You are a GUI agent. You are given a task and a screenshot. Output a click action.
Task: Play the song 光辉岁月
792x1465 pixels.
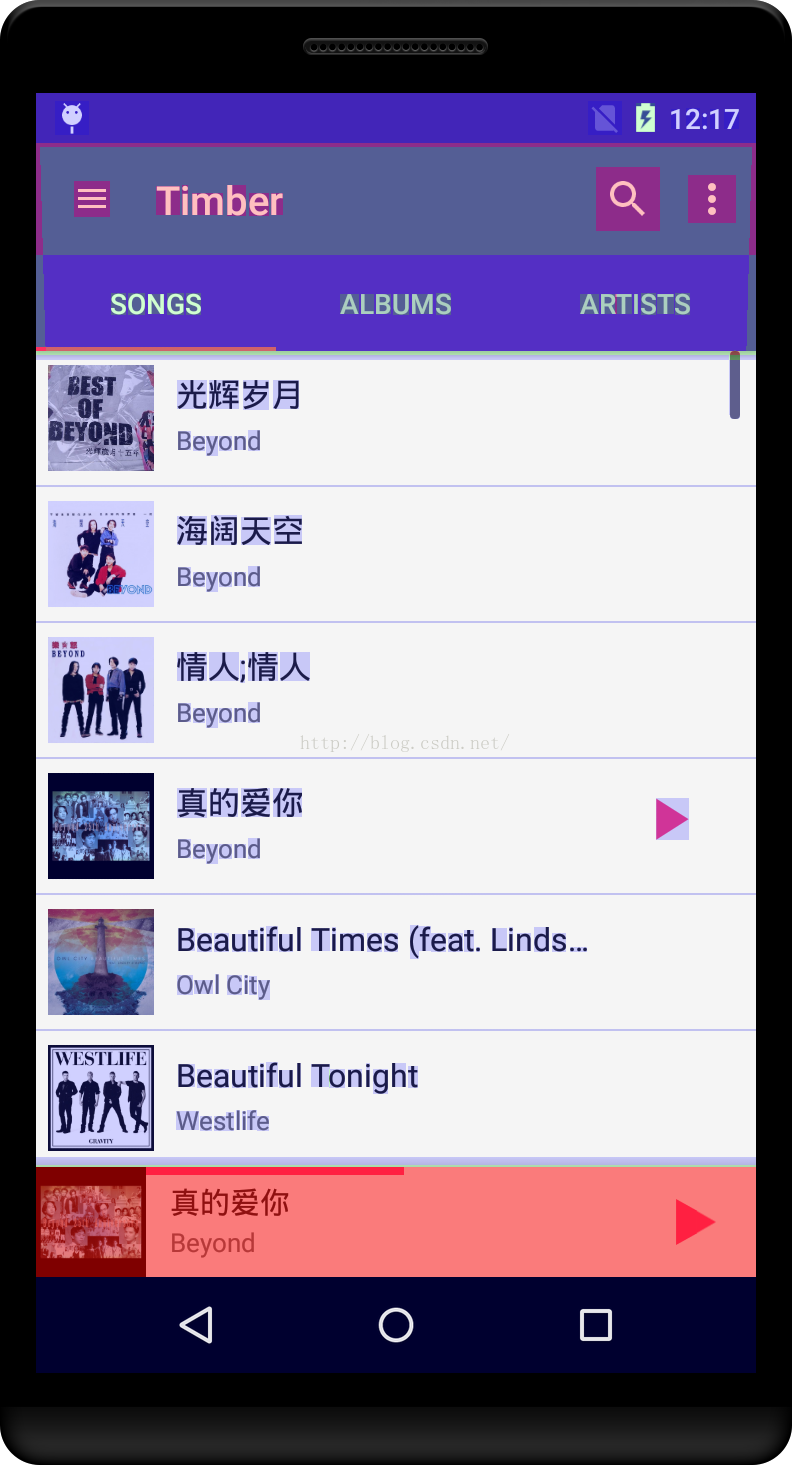[396, 418]
